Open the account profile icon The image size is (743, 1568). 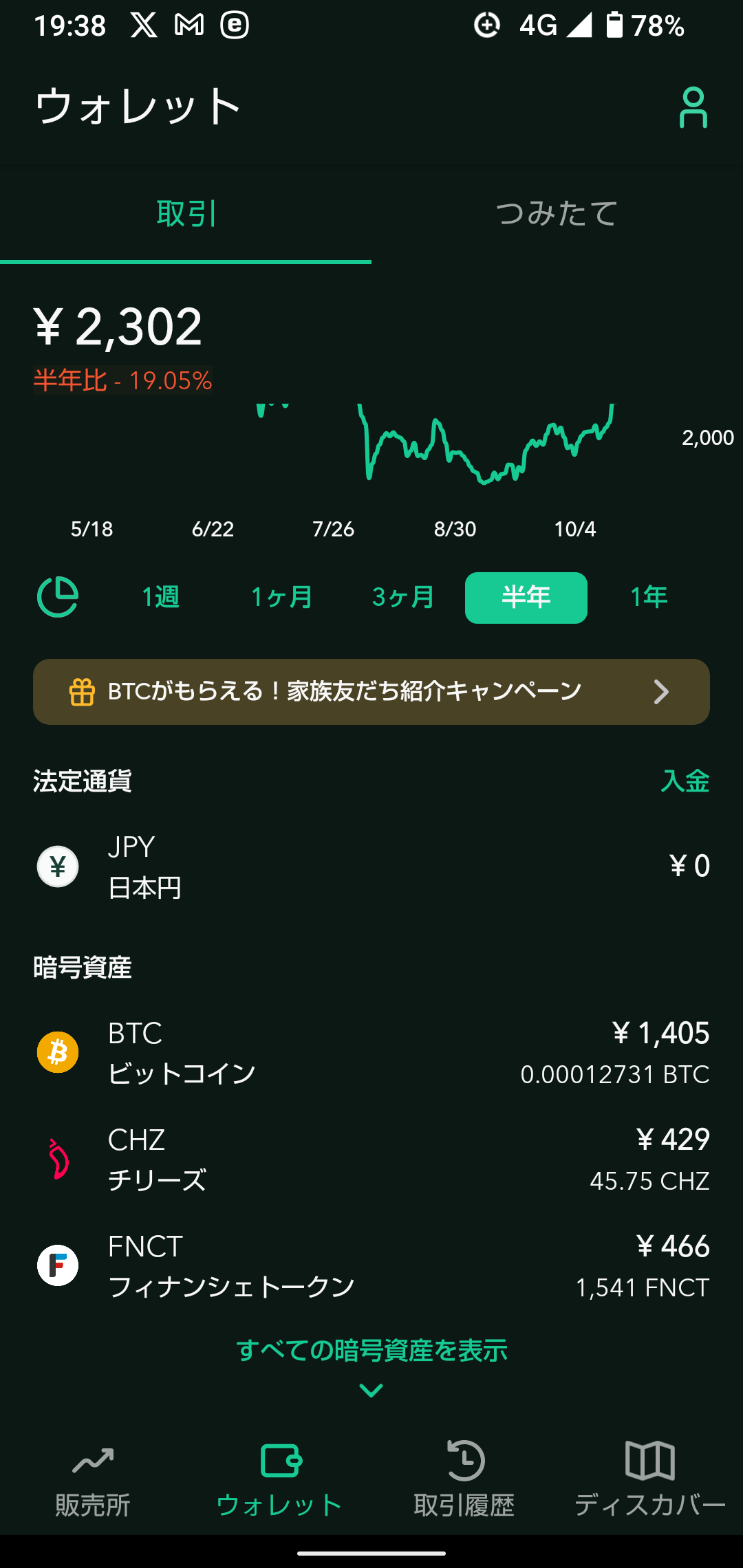693,107
